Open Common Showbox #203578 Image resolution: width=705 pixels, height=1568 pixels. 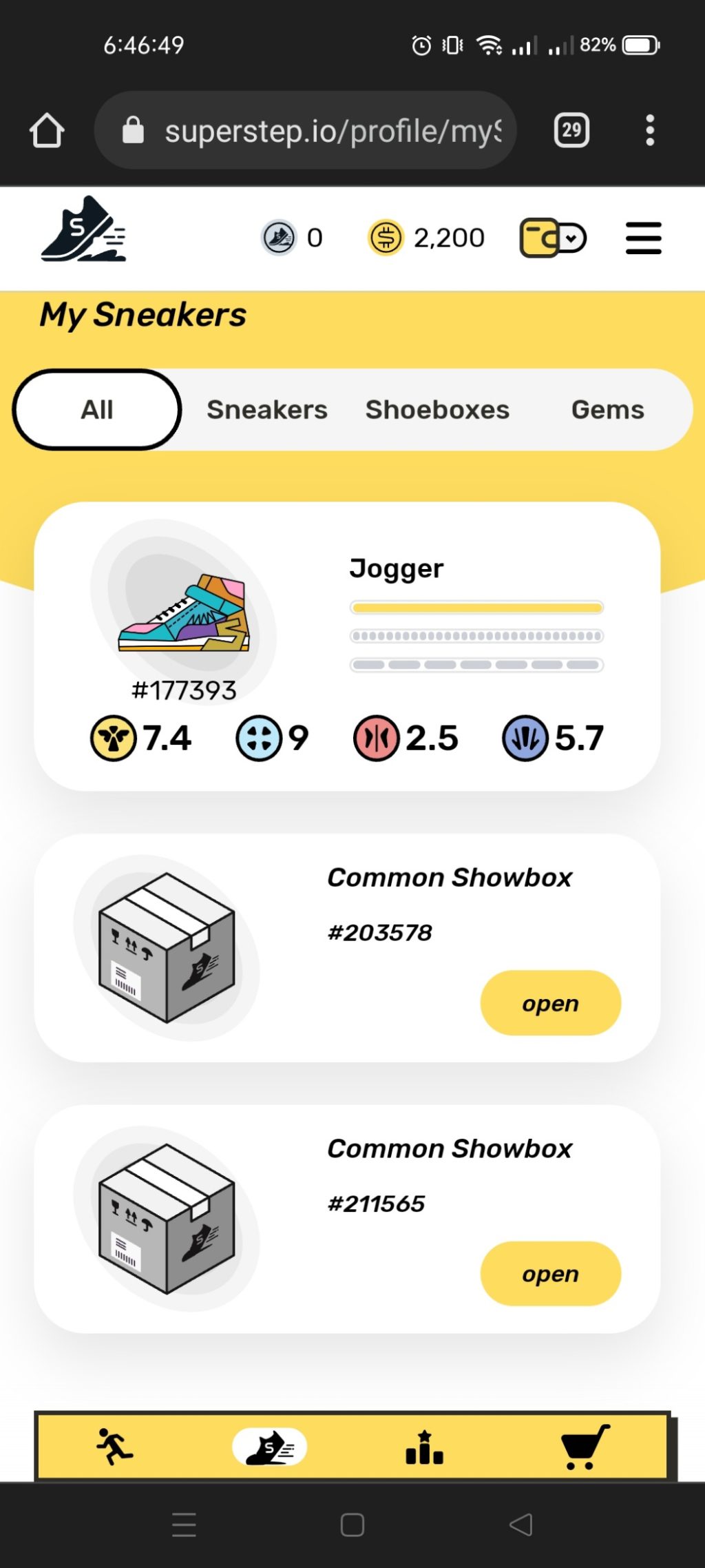pyautogui.click(x=550, y=1003)
